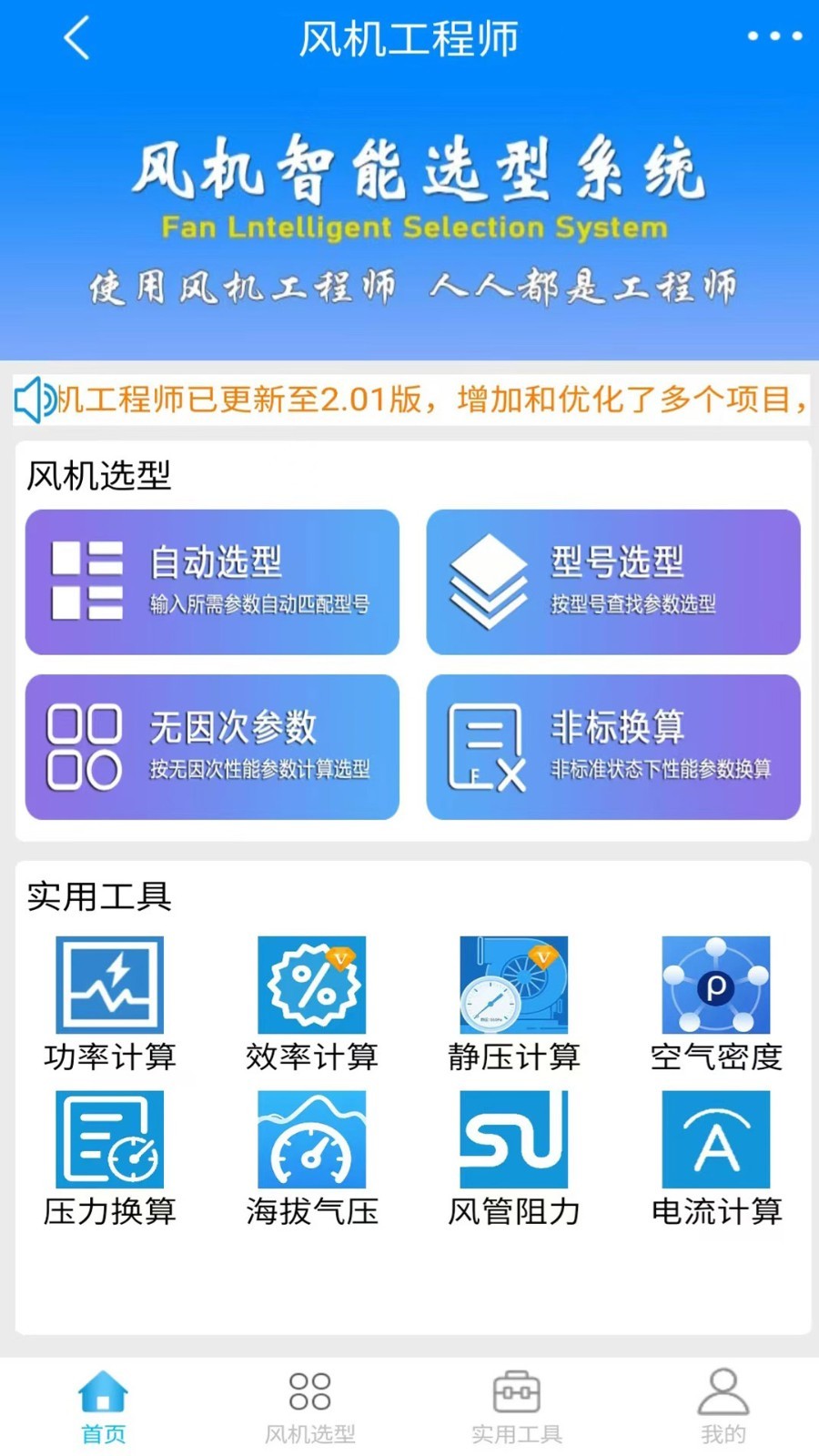This screenshot has height=1456, width=819.
Task: Open the 自动选型 card
Action: pos(212,581)
